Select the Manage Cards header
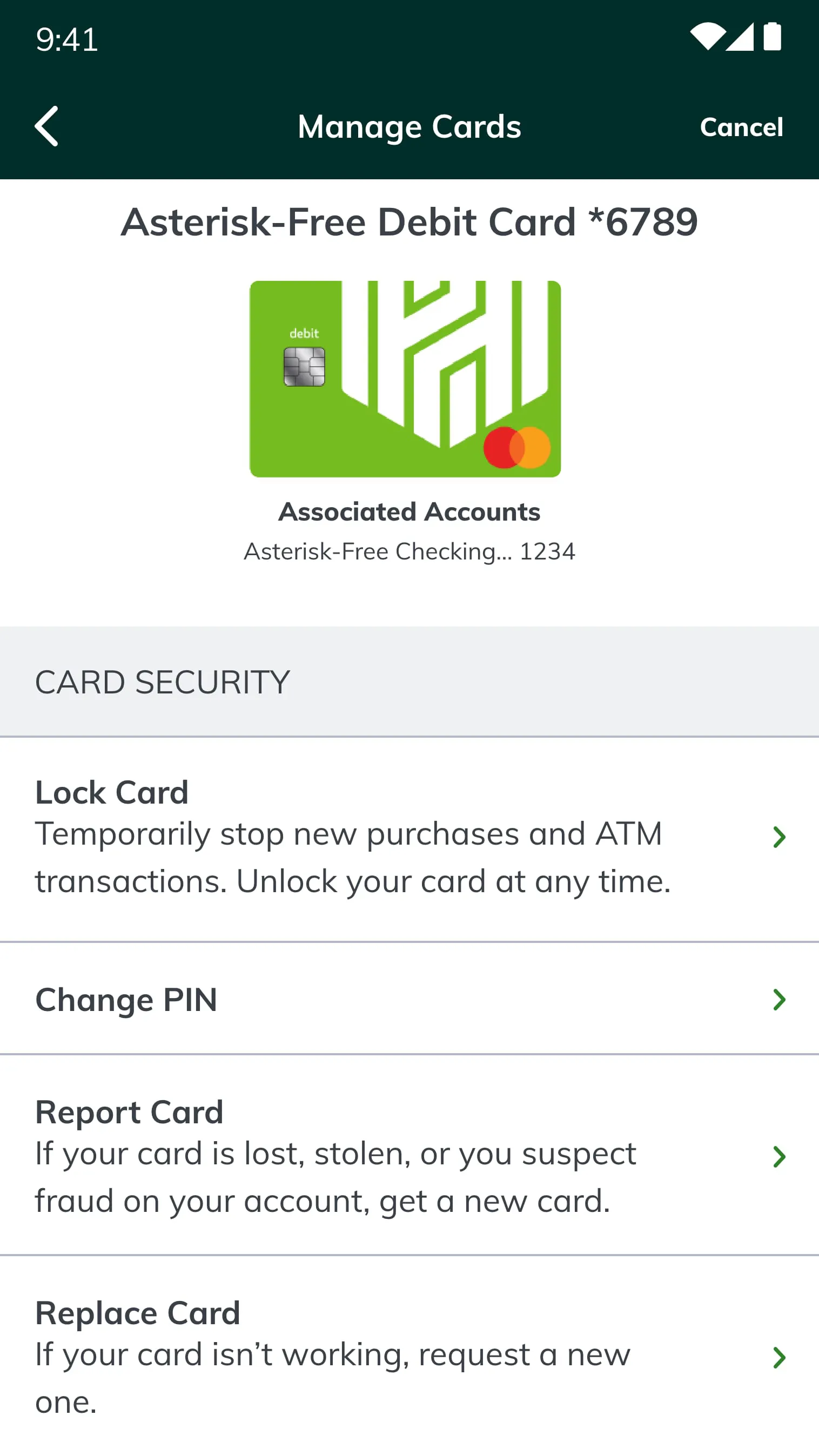Viewport: 819px width, 1456px height. [x=409, y=126]
